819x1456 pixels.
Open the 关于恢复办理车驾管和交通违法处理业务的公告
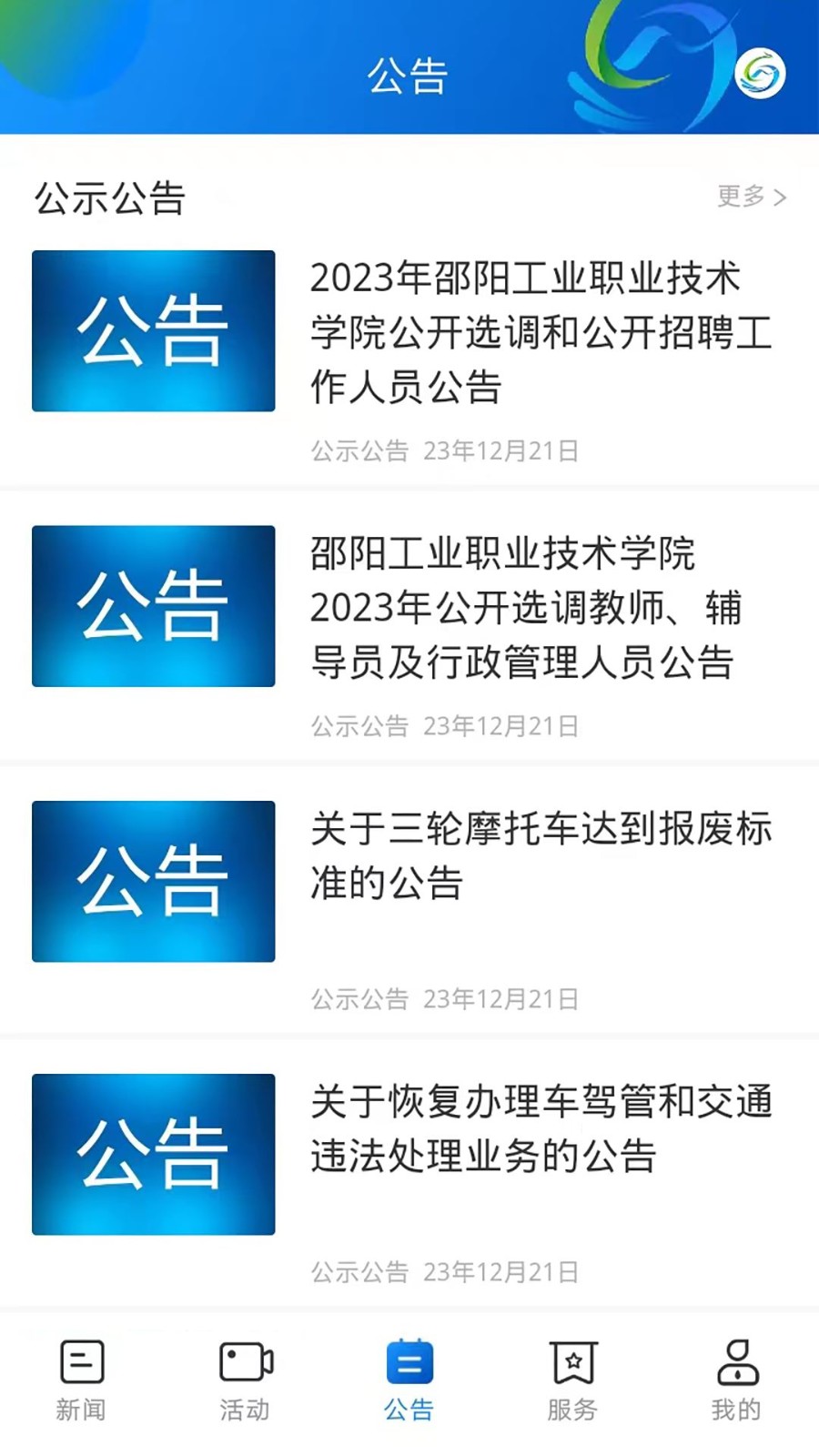[541, 1127]
